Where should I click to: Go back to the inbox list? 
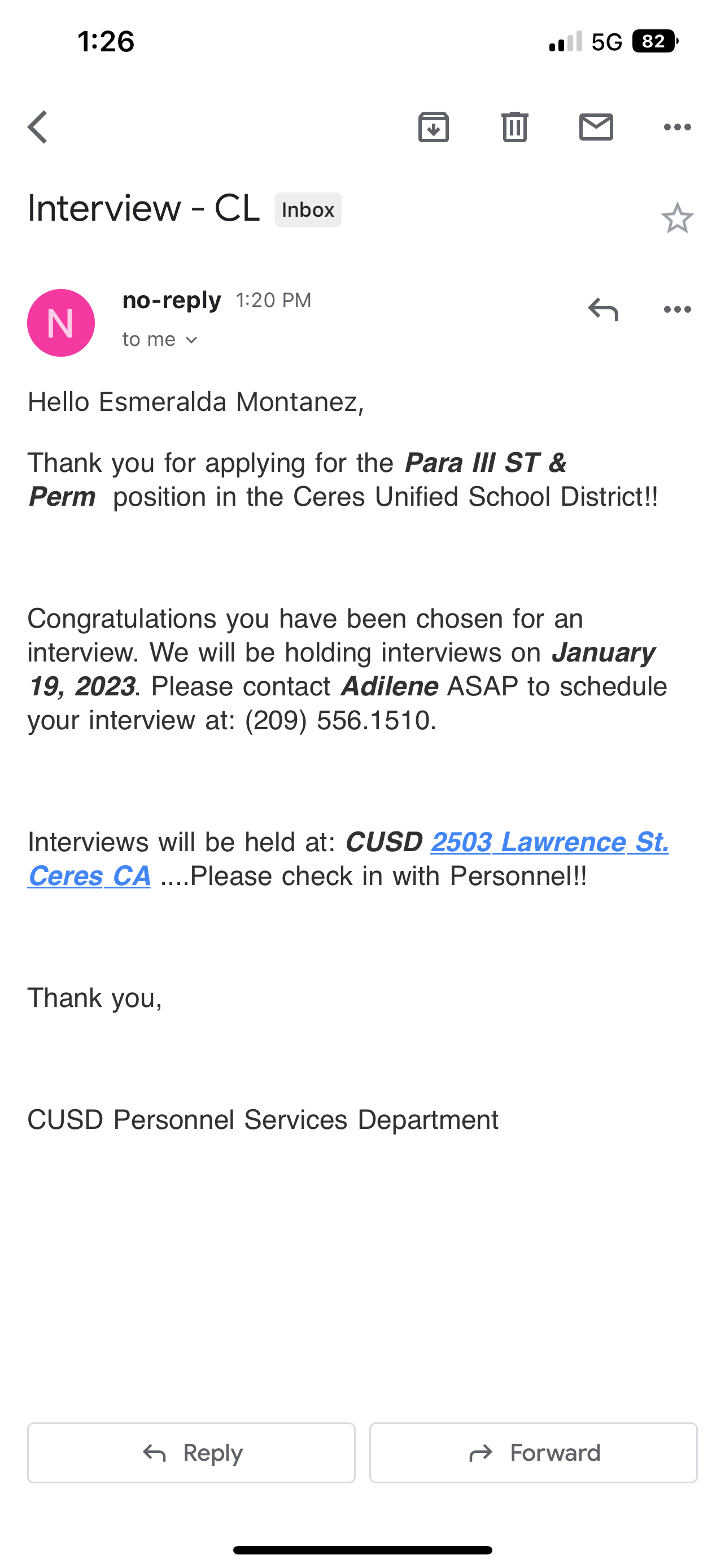[38, 127]
